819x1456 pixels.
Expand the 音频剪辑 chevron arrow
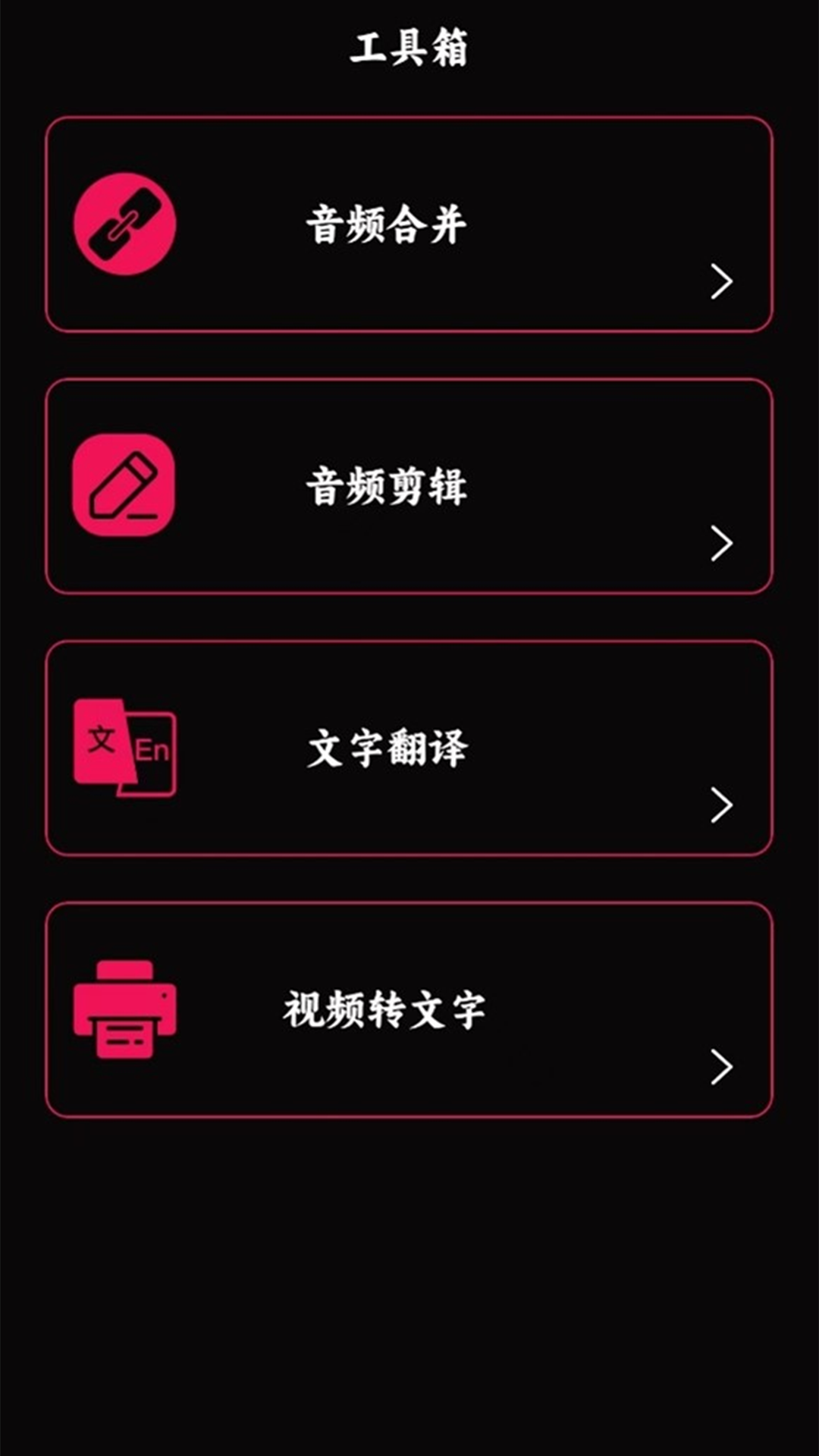click(x=720, y=544)
